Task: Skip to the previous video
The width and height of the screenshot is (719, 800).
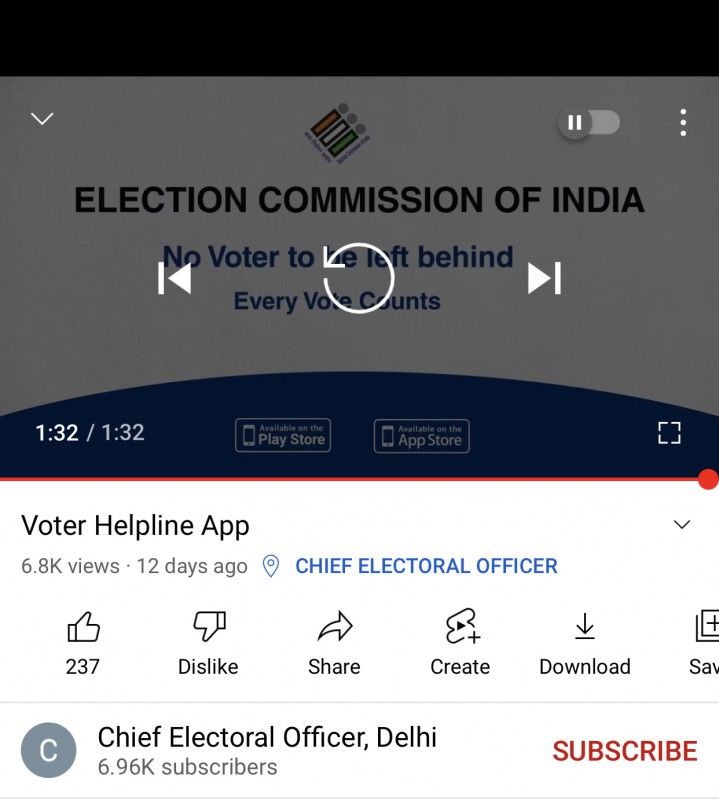Action: (174, 278)
